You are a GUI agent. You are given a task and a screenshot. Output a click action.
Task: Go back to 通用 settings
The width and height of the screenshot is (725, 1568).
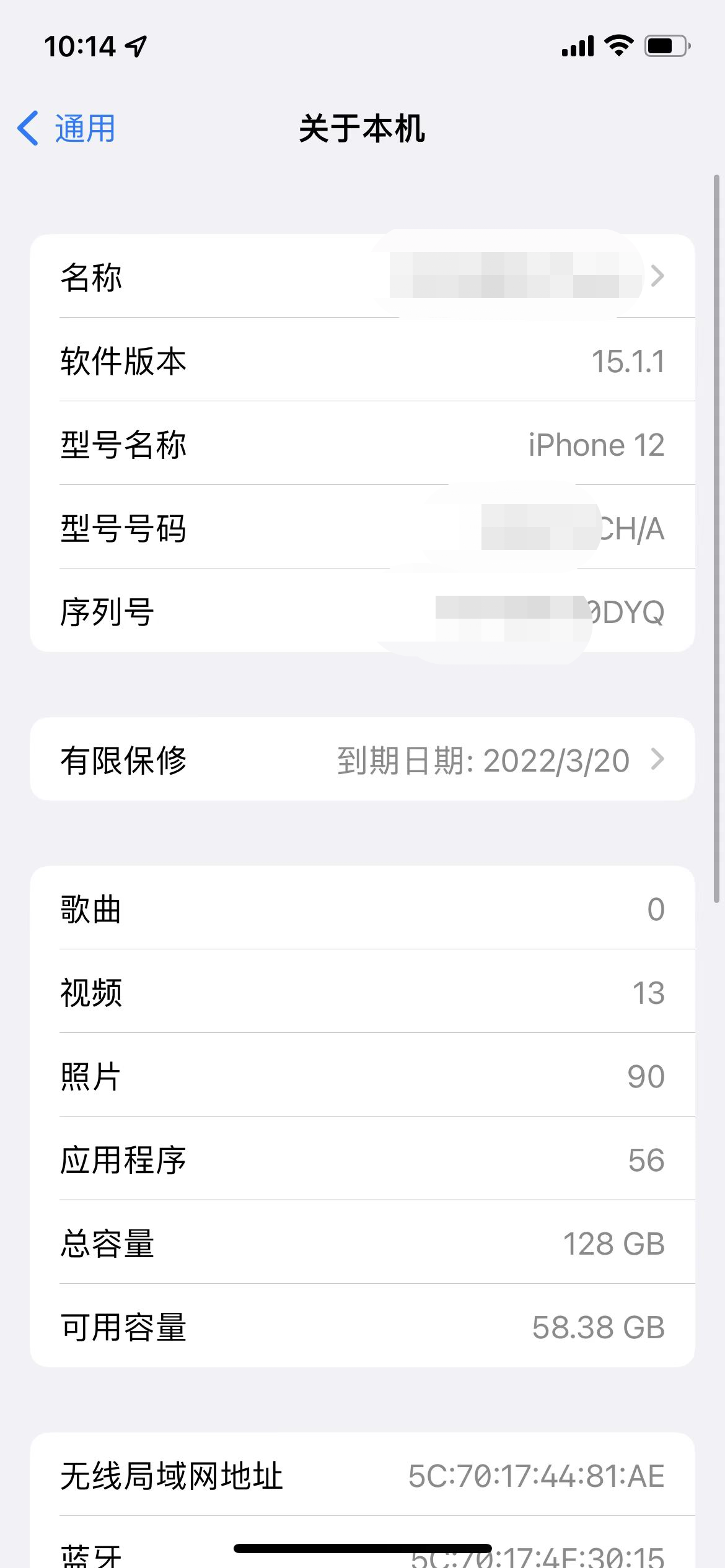coord(67,129)
